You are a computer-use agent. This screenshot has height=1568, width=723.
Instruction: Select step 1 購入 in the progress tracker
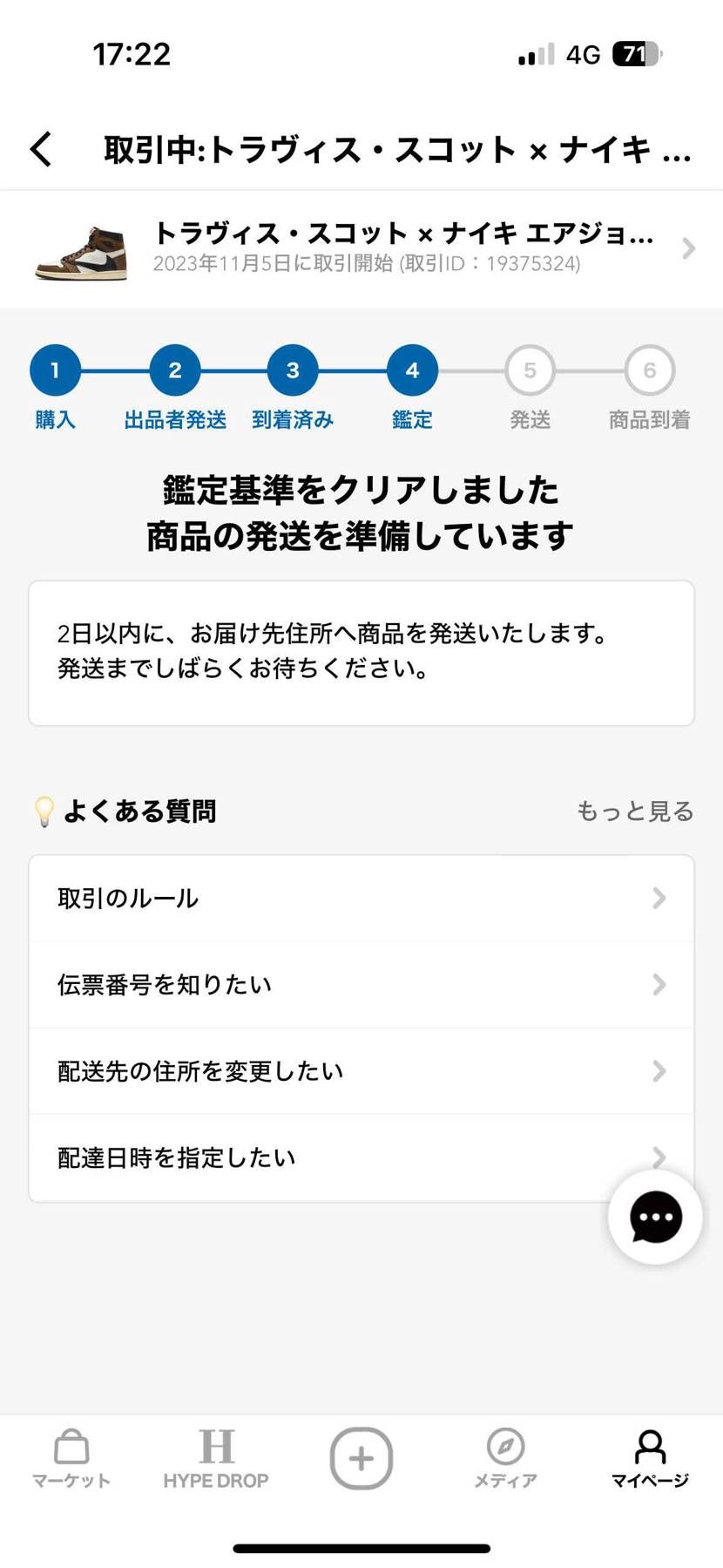coord(55,370)
